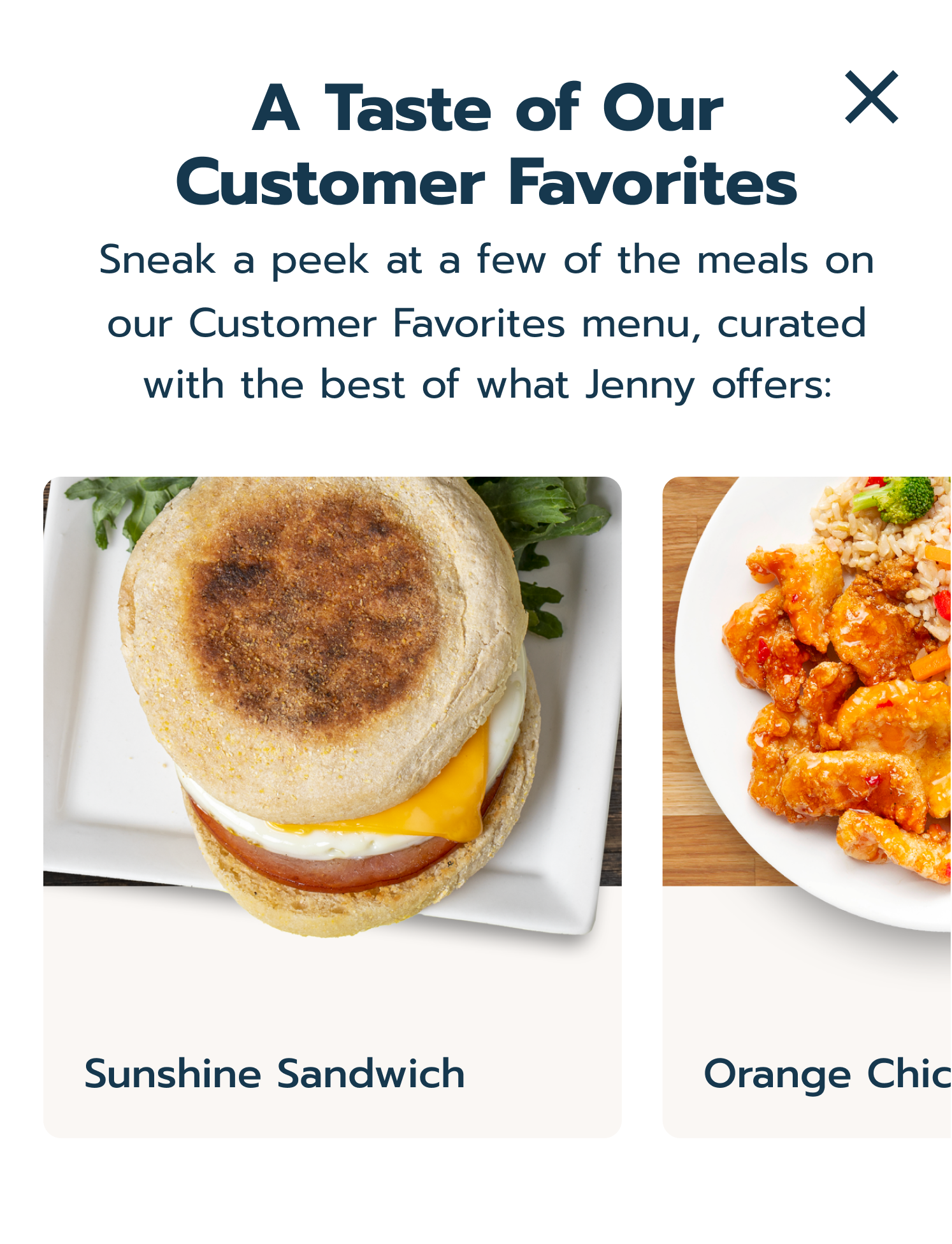Close the Customer Favorites popup
952x1244 pixels.
click(871, 97)
